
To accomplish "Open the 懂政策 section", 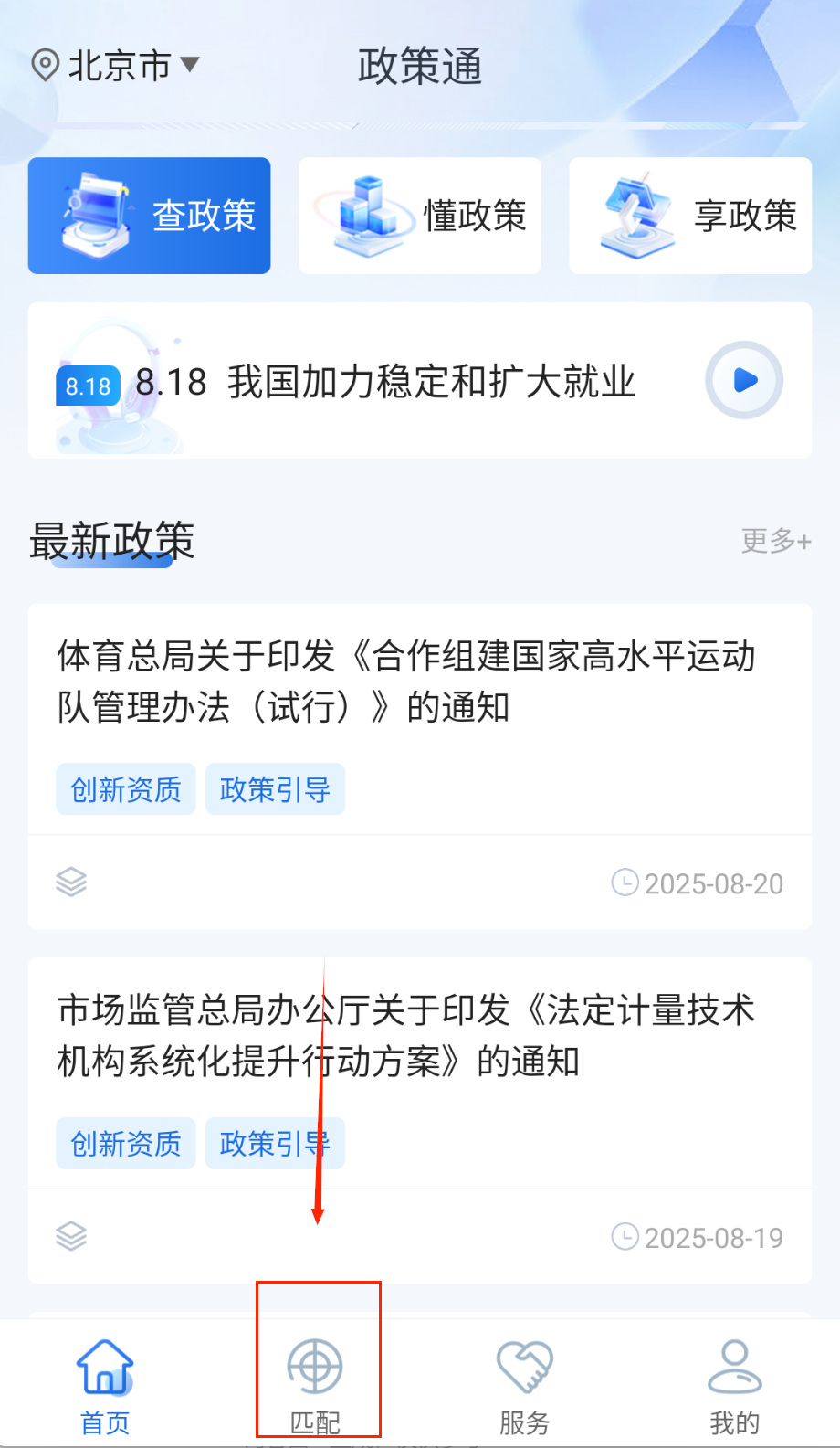I will tap(420, 216).
